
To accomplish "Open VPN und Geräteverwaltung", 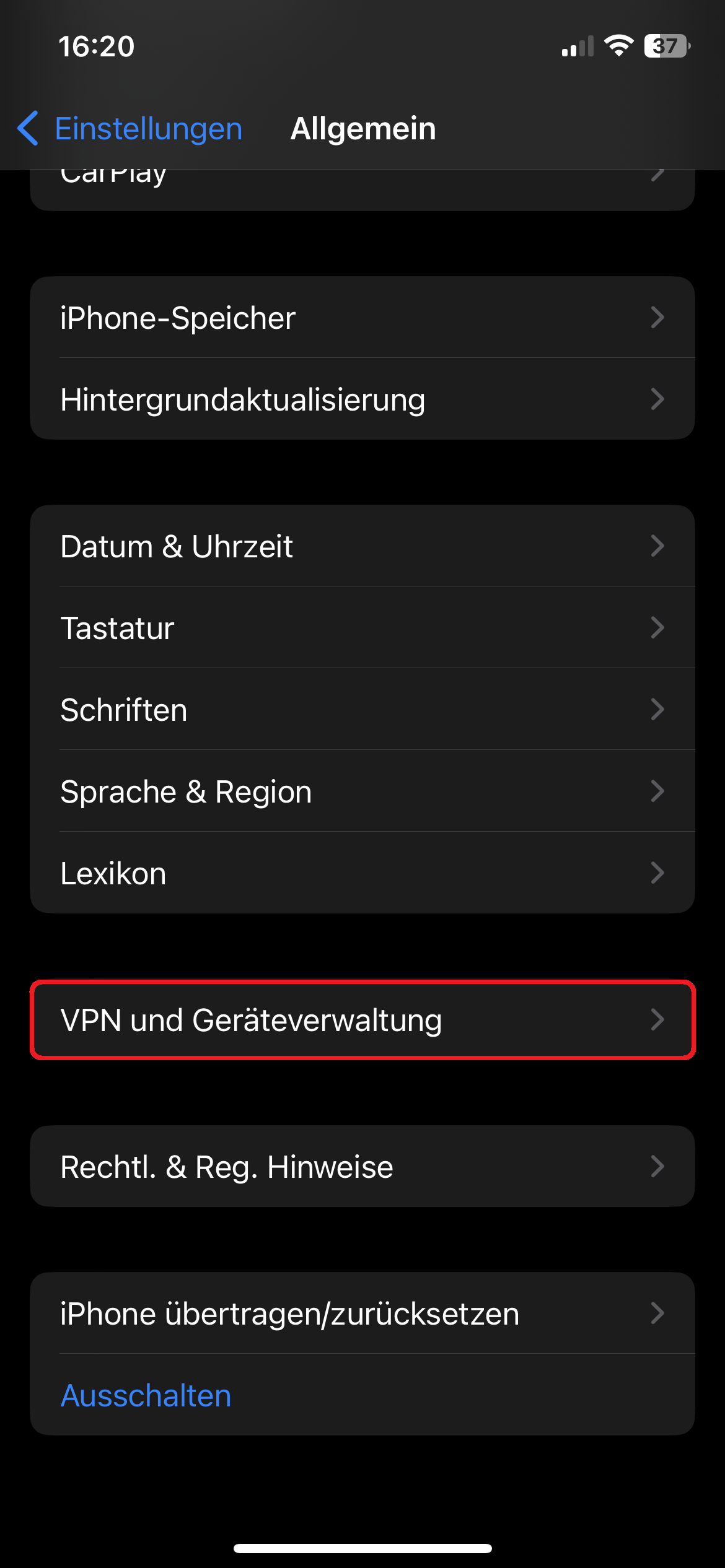I will coord(362,1020).
